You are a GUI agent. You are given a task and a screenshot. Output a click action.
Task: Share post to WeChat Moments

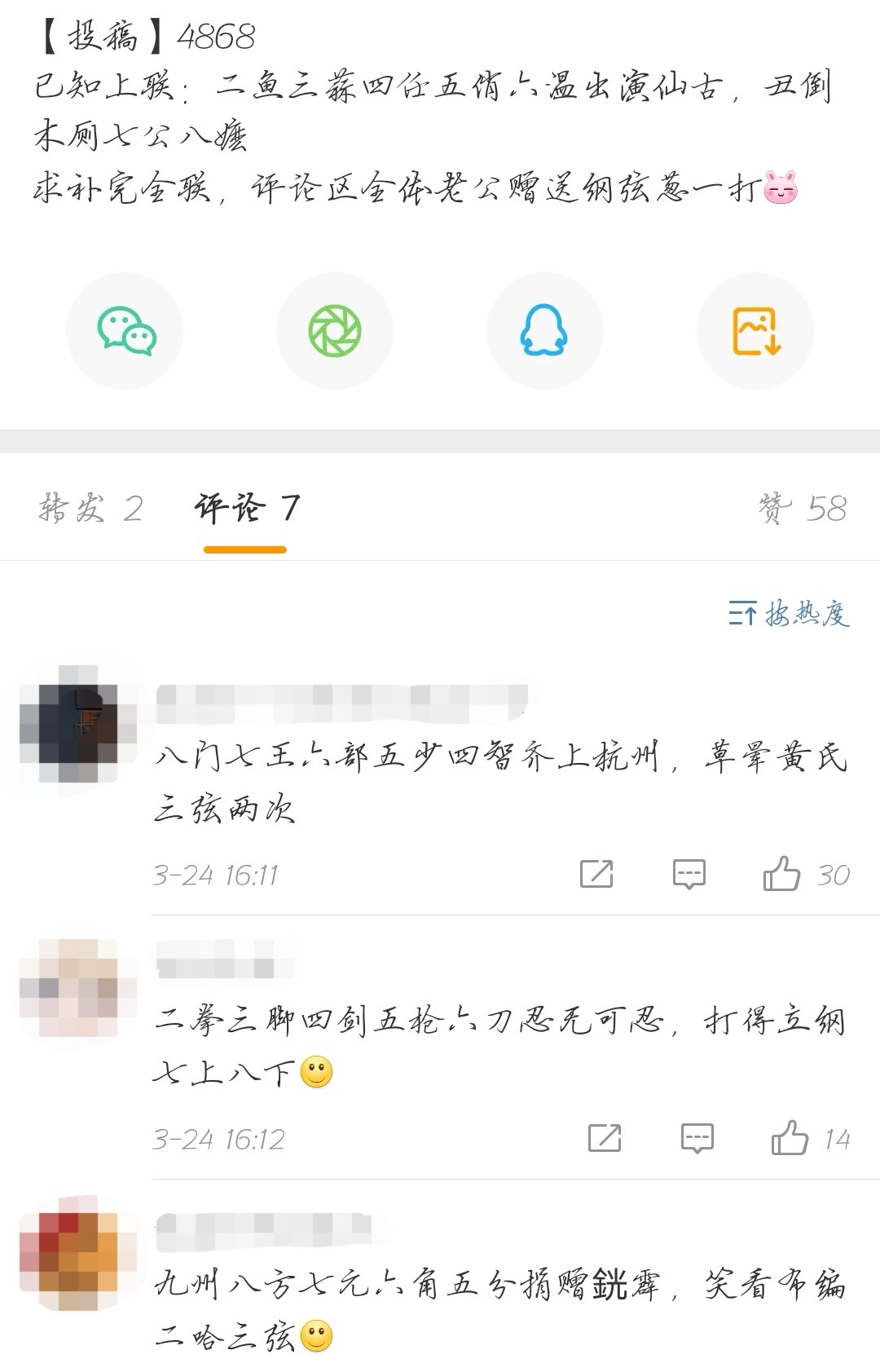click(x=335, y=331)
